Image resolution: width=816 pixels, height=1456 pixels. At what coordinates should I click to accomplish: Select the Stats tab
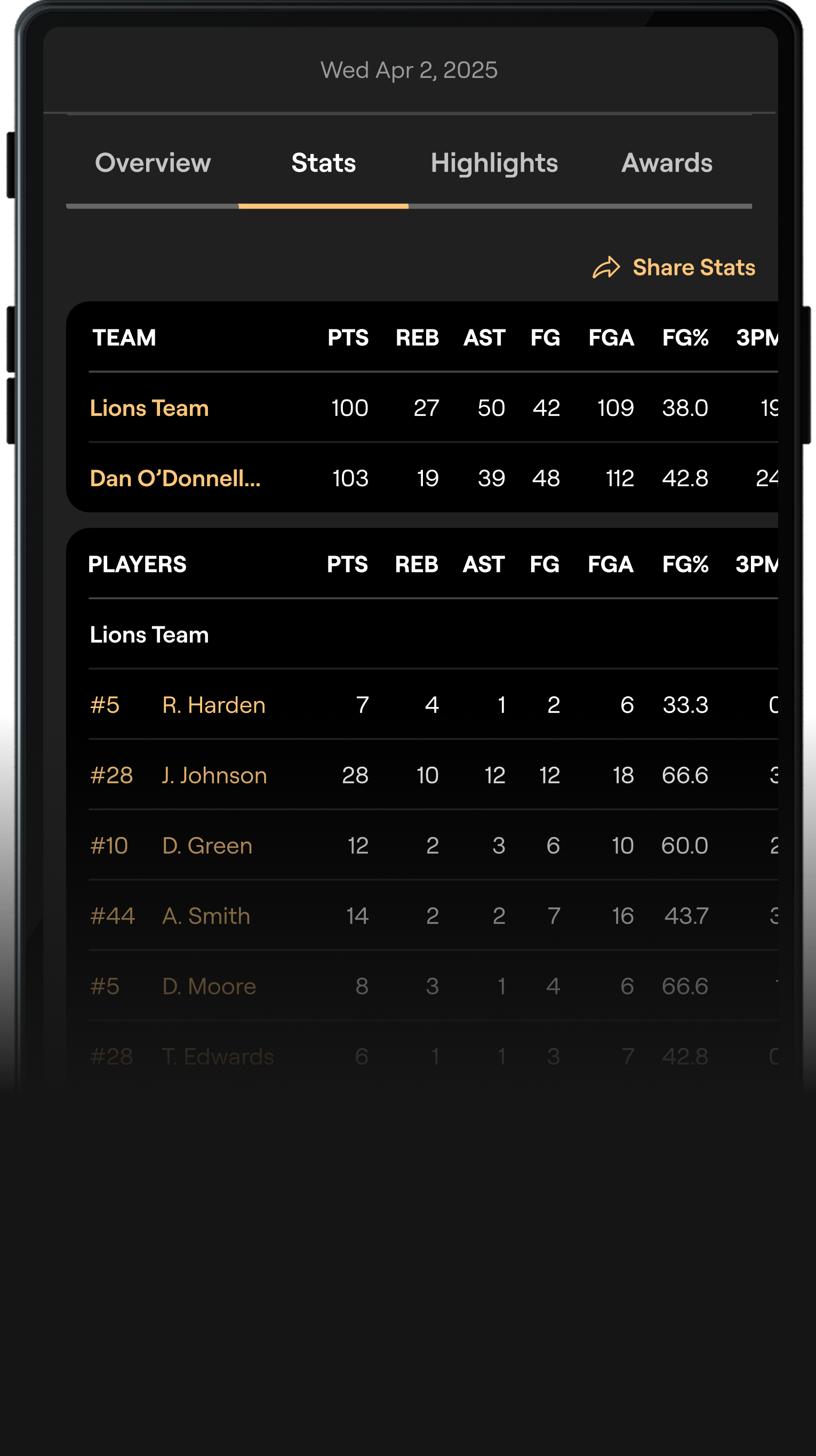pyautogui.click(x=323, y=163)
